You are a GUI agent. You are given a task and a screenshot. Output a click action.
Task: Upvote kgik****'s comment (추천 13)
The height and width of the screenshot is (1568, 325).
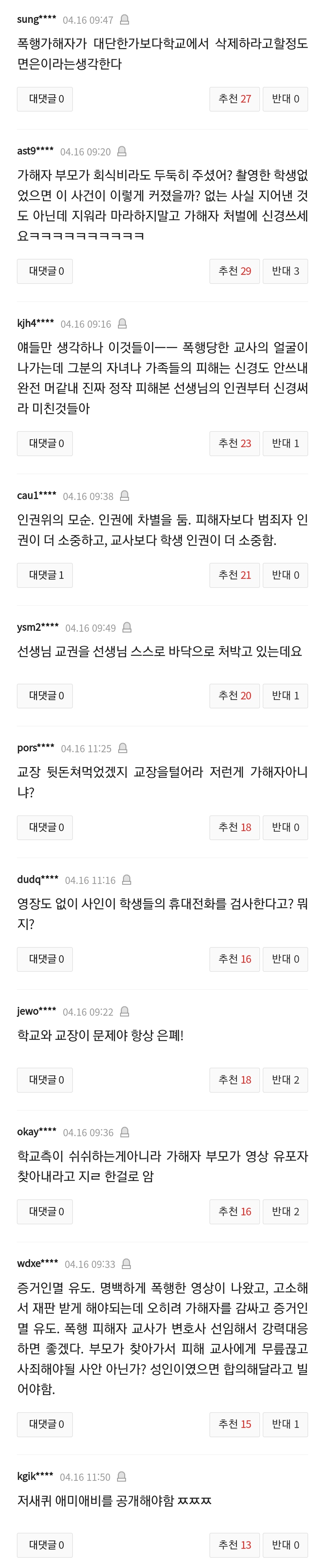click(235, 1545)
